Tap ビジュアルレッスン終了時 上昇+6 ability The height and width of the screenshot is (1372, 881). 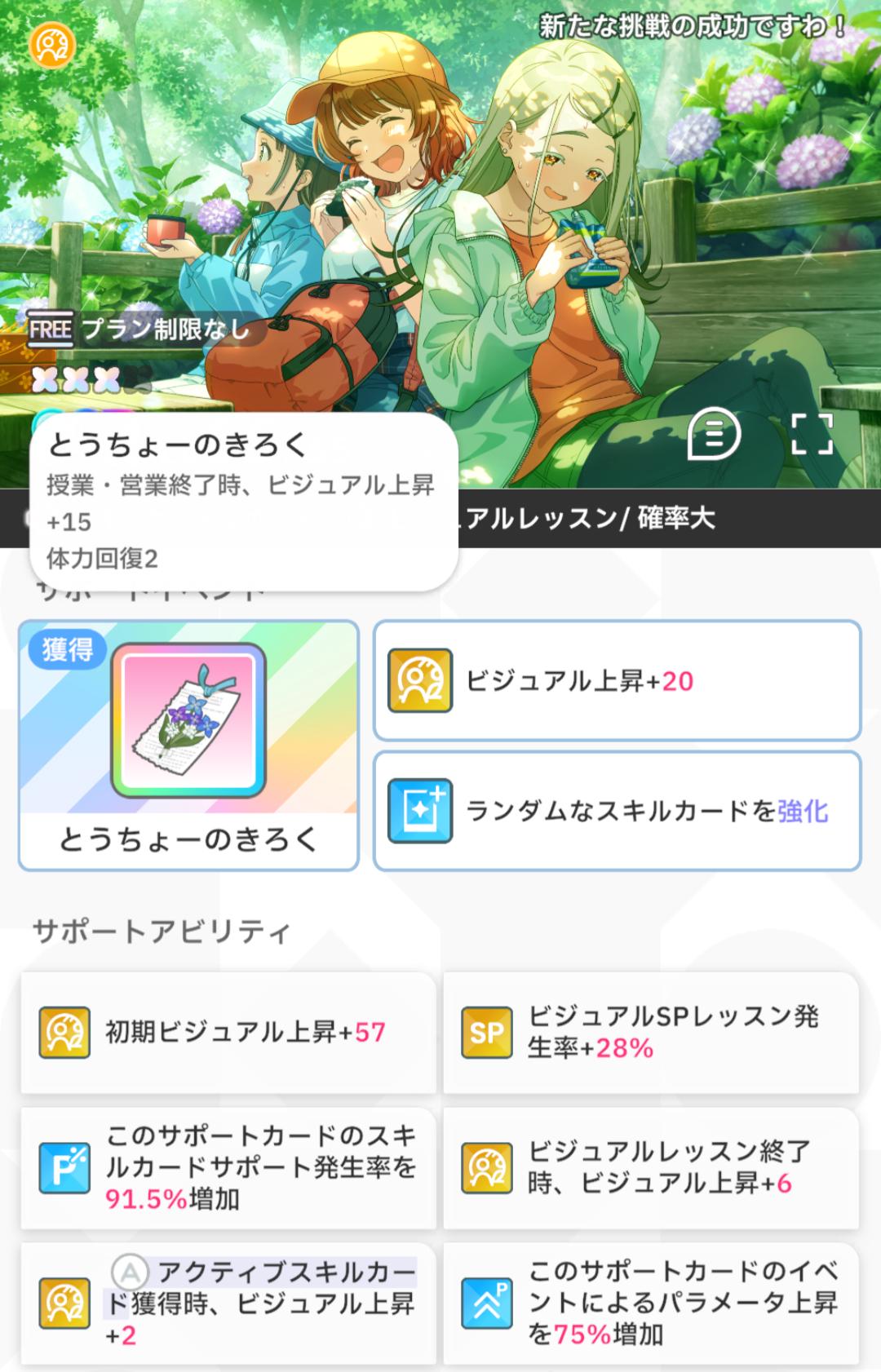(x=651, y=1167)
